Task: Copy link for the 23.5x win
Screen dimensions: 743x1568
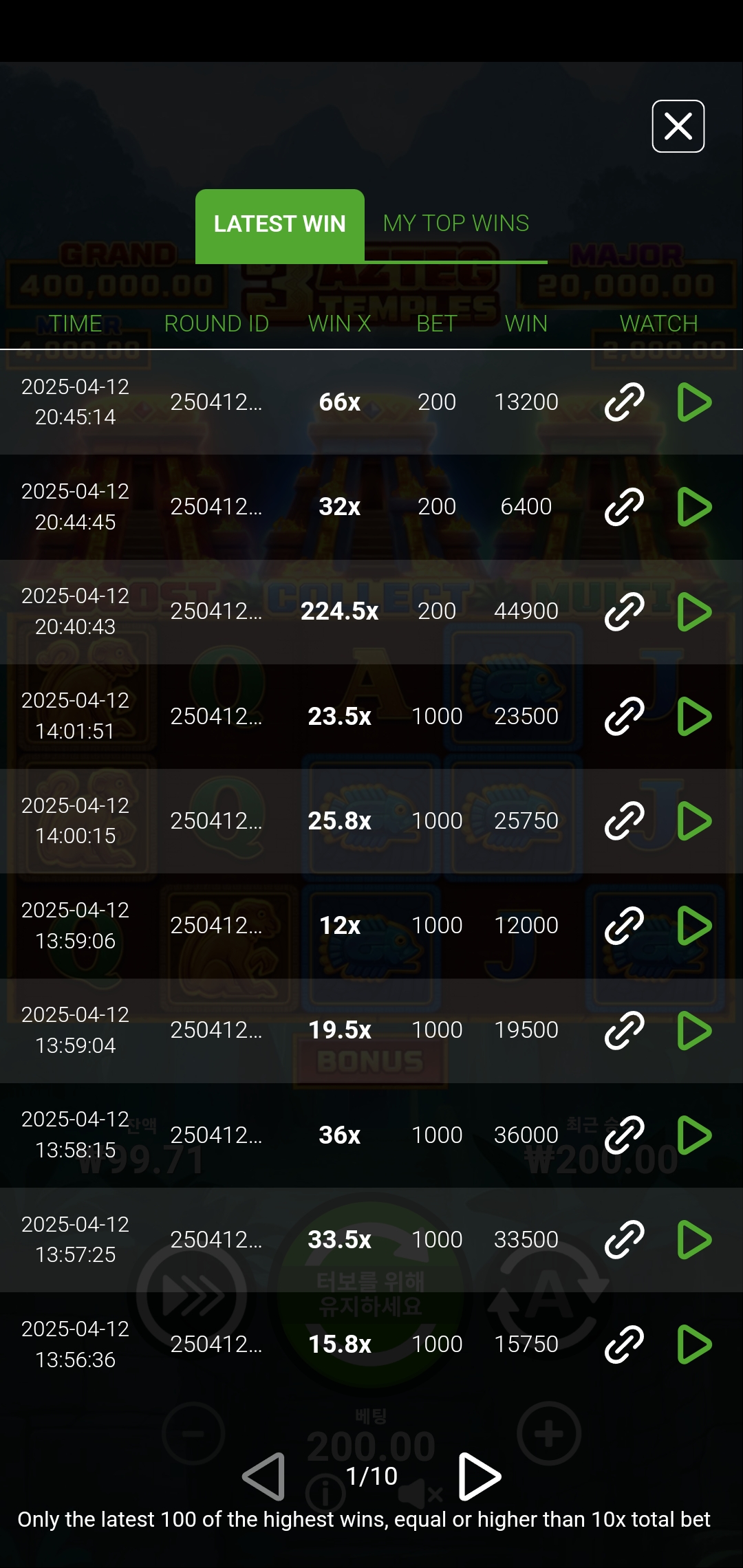Action: (624, 716)
